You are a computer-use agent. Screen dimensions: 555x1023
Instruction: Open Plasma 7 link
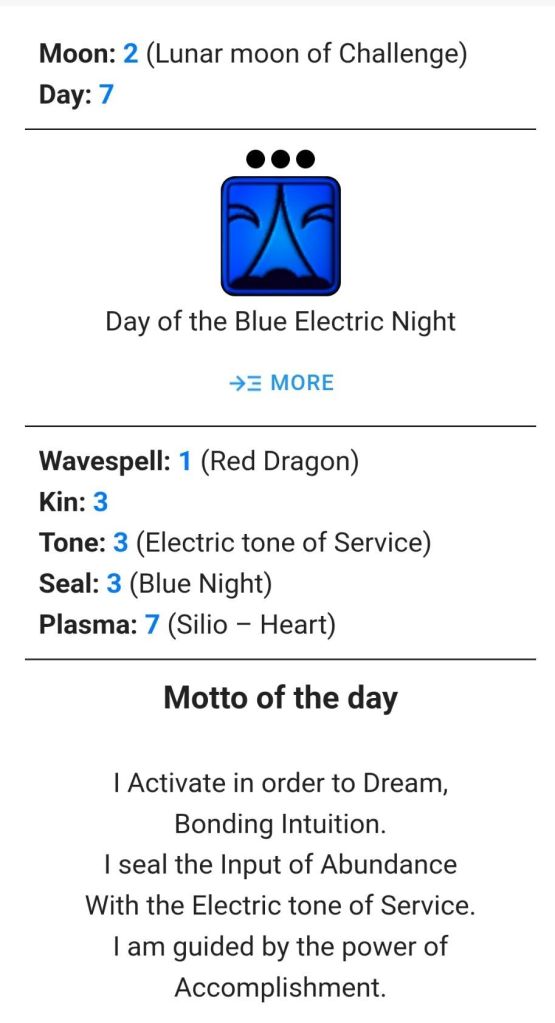tap(152, 625)
